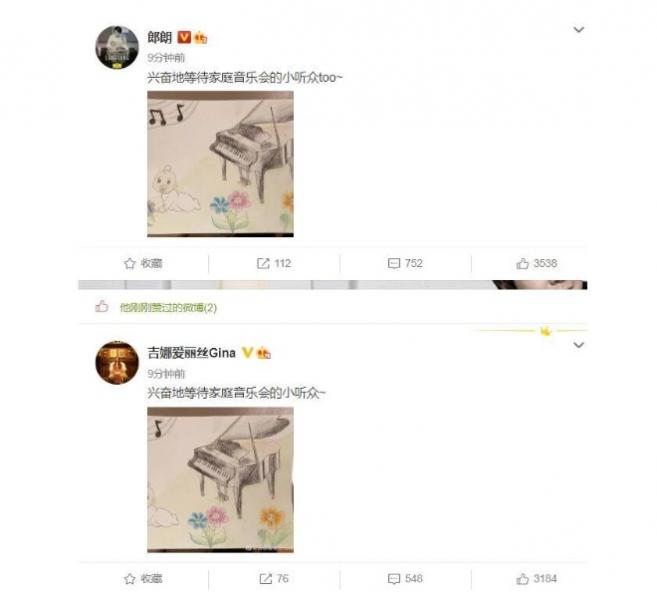This screenshot has height=600, width=657.
Task: Open the 郎朗 username link
Action: pyautogui.click(x=160, y=37)
